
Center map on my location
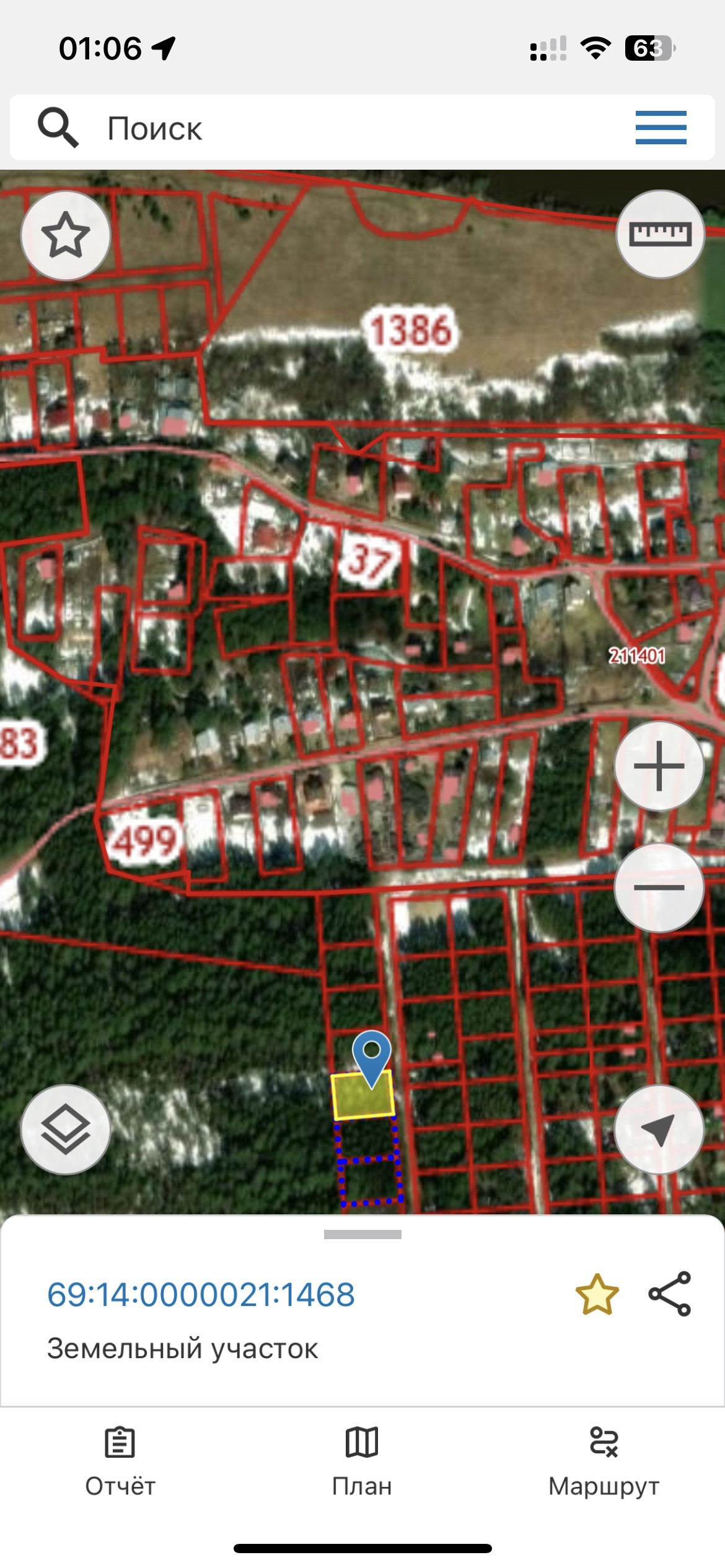pyautogui.click(x=659, y=1130)
